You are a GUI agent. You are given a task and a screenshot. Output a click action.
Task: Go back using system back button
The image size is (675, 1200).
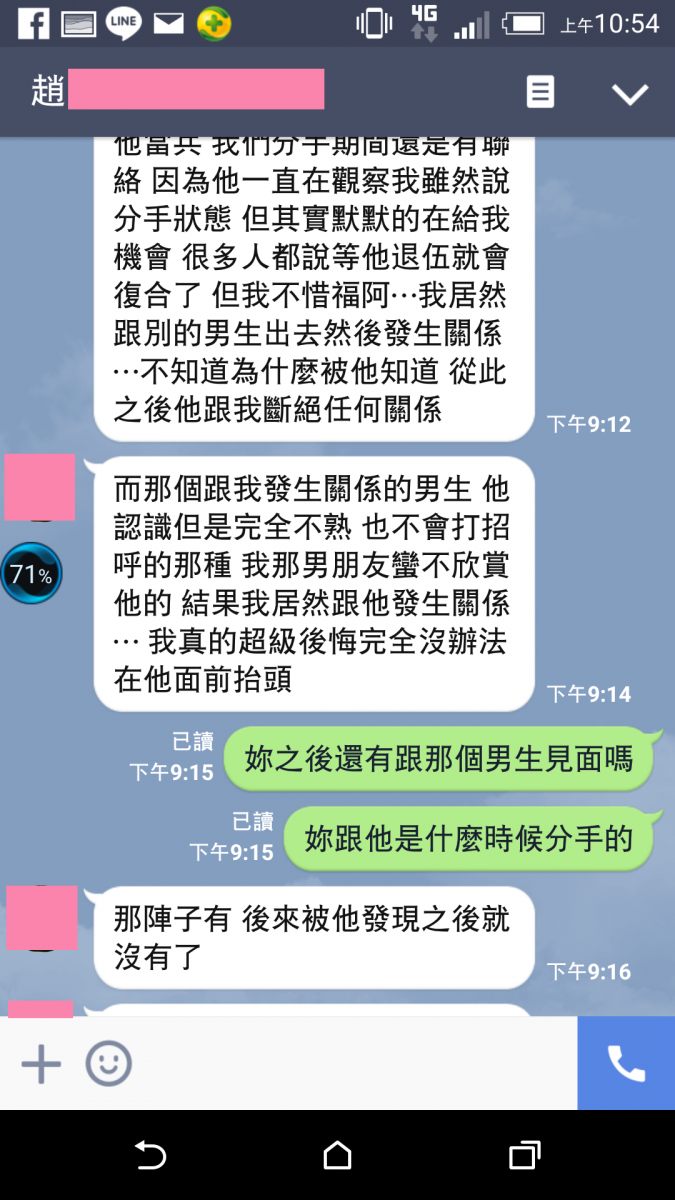(150, 1156)
